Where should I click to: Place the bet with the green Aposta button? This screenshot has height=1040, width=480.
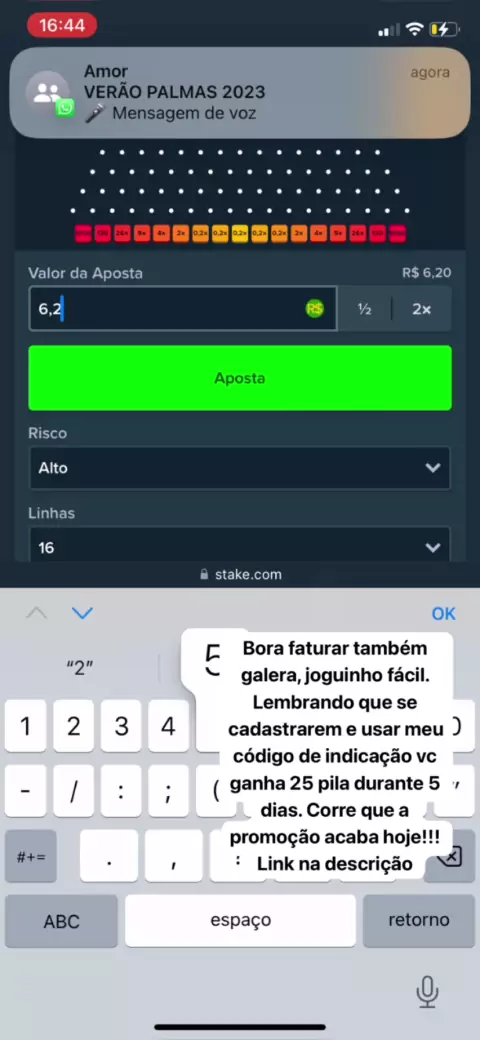coord(240,378)
